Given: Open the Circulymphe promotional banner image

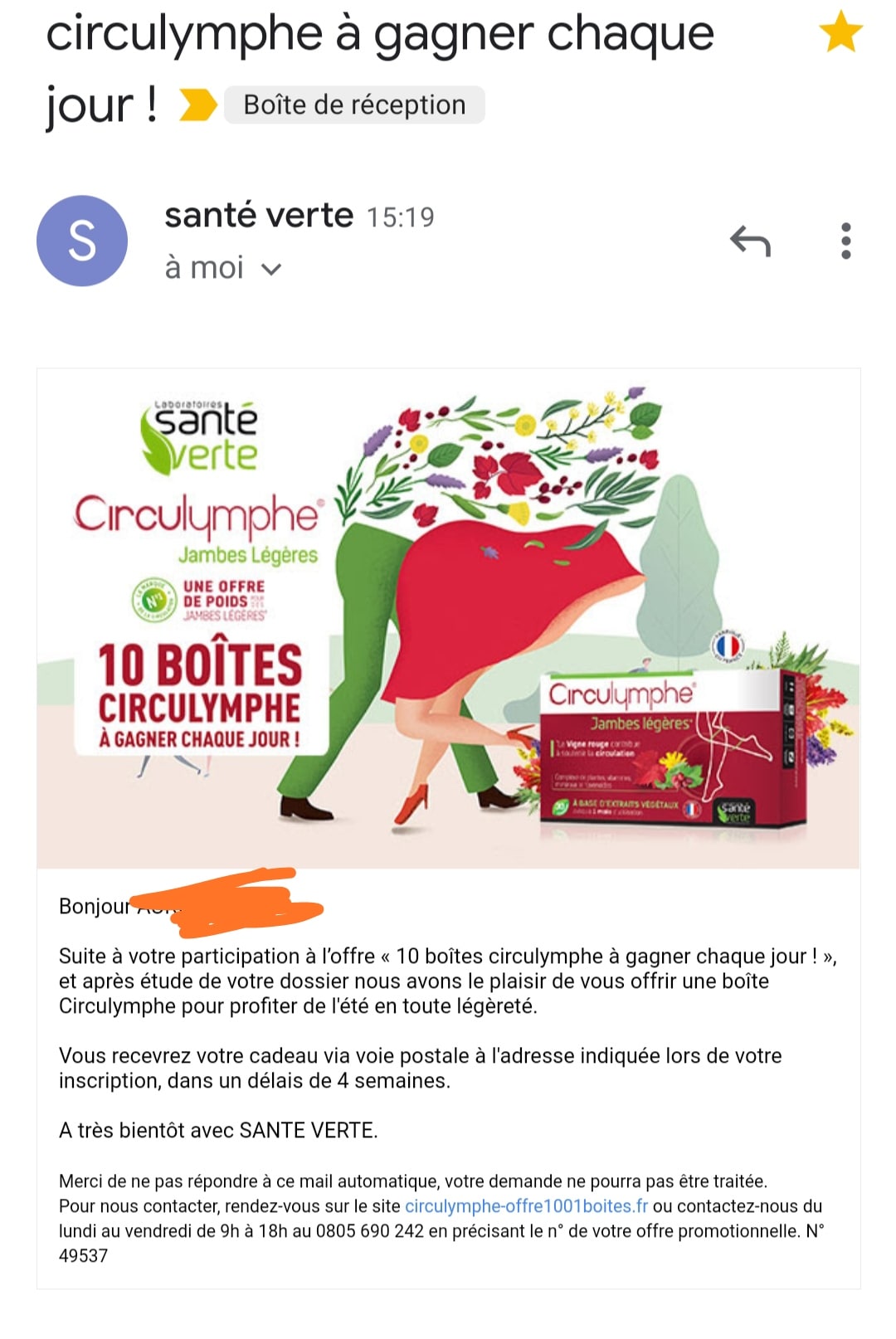Looking at the screenshot, I should point(448,618).
